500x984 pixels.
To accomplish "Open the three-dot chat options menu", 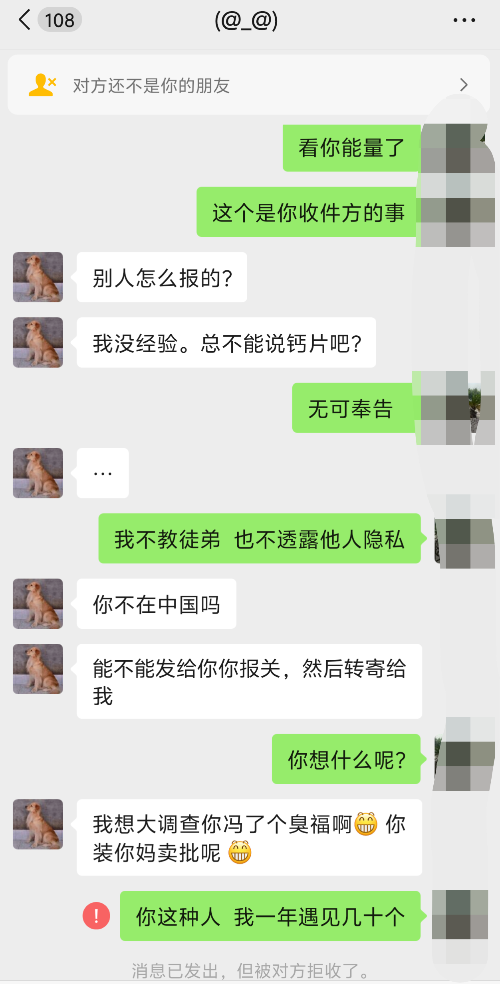I will (x=464, y=20).
